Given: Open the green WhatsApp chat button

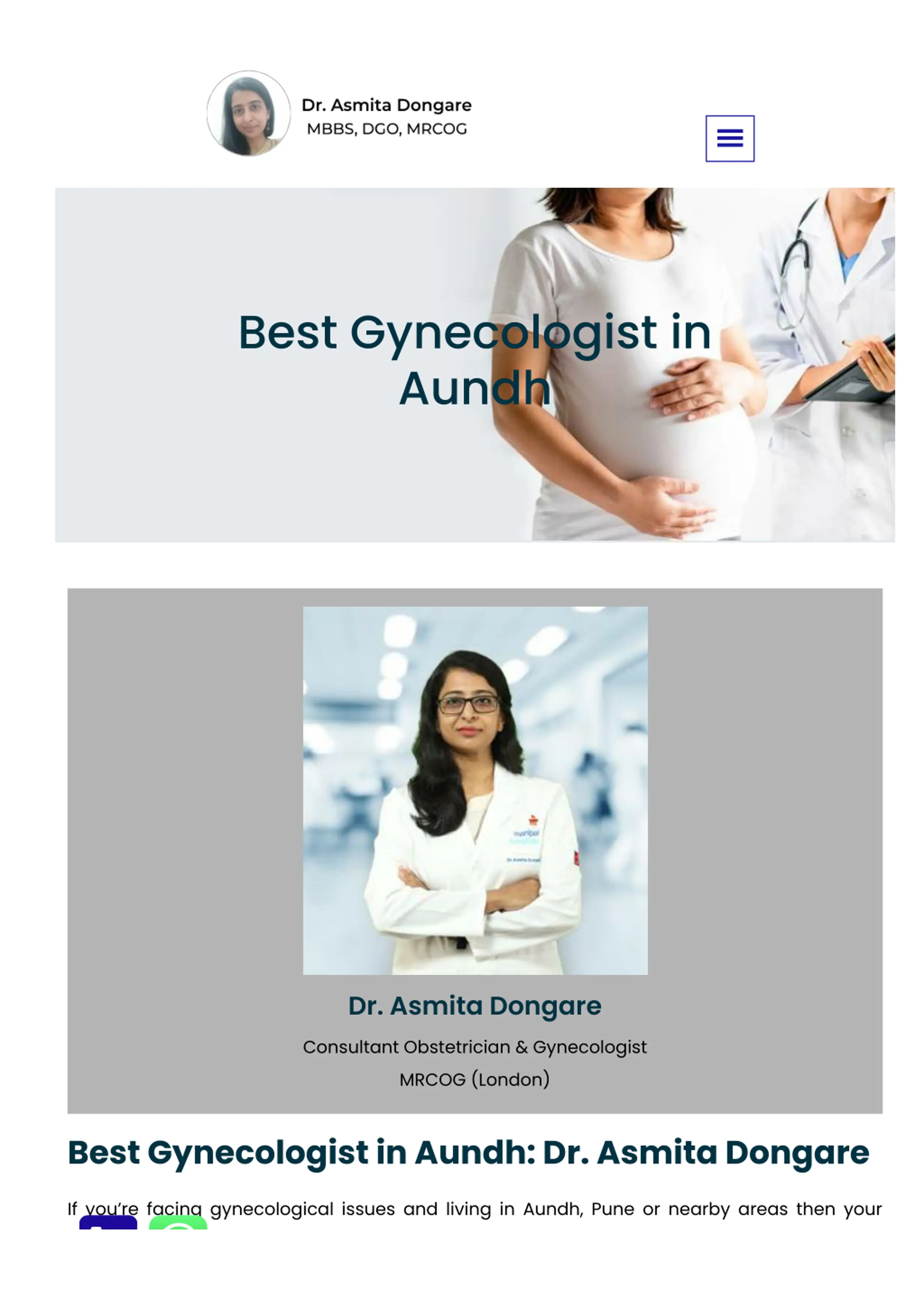Looking at the screenshot, I should tap(178, 1224).
